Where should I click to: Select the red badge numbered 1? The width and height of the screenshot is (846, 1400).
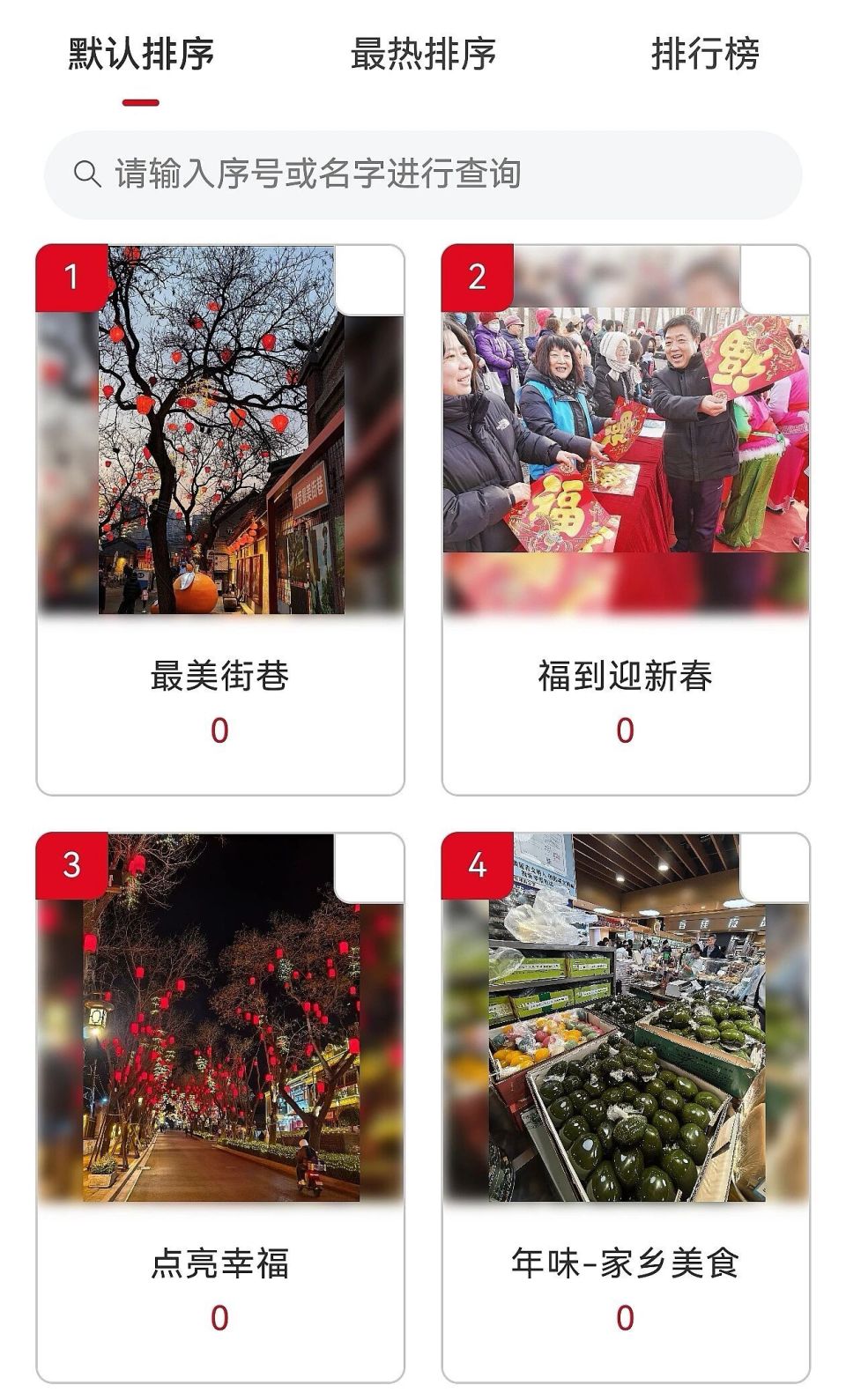point(73,276)
